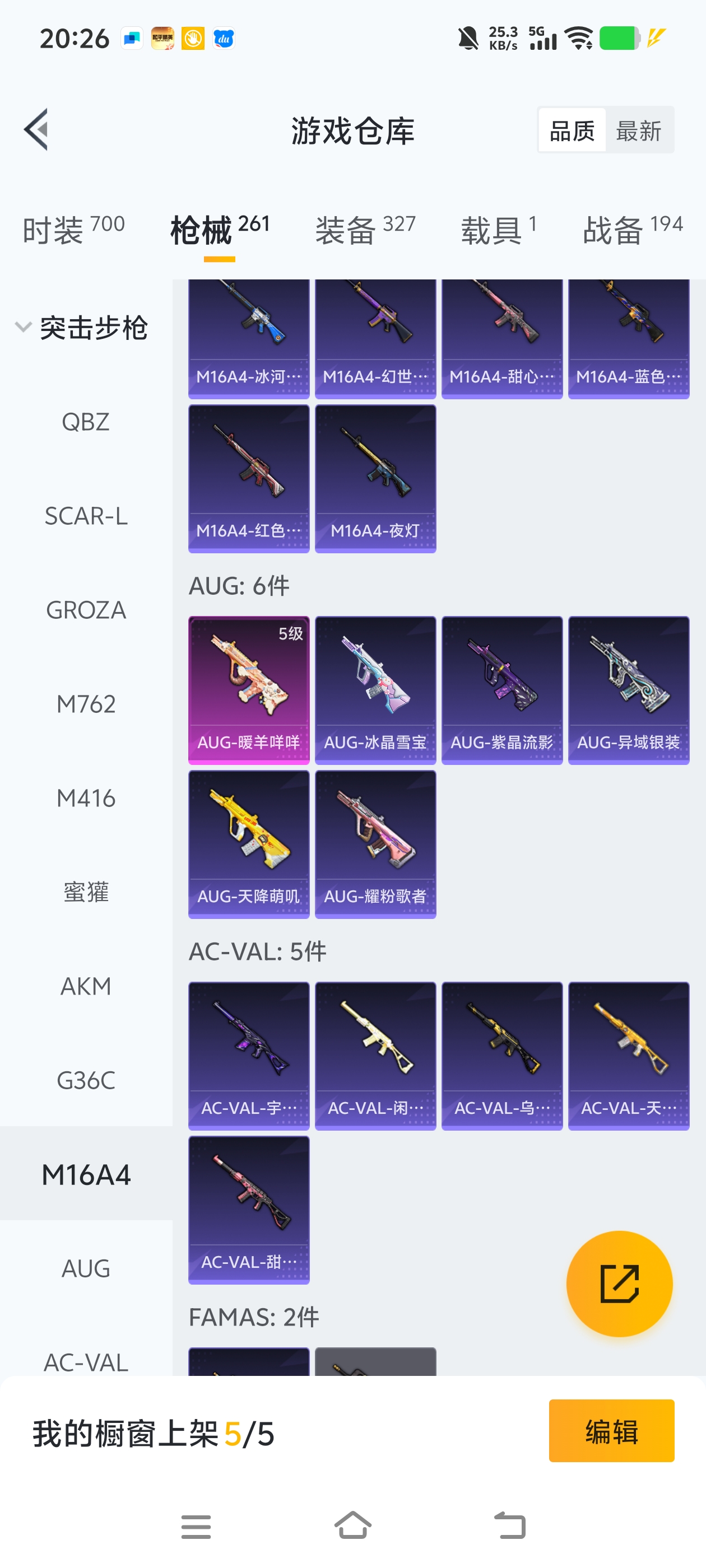
Task: View the AUG-冰晶雪宝 skin
Action: (375, 690)
